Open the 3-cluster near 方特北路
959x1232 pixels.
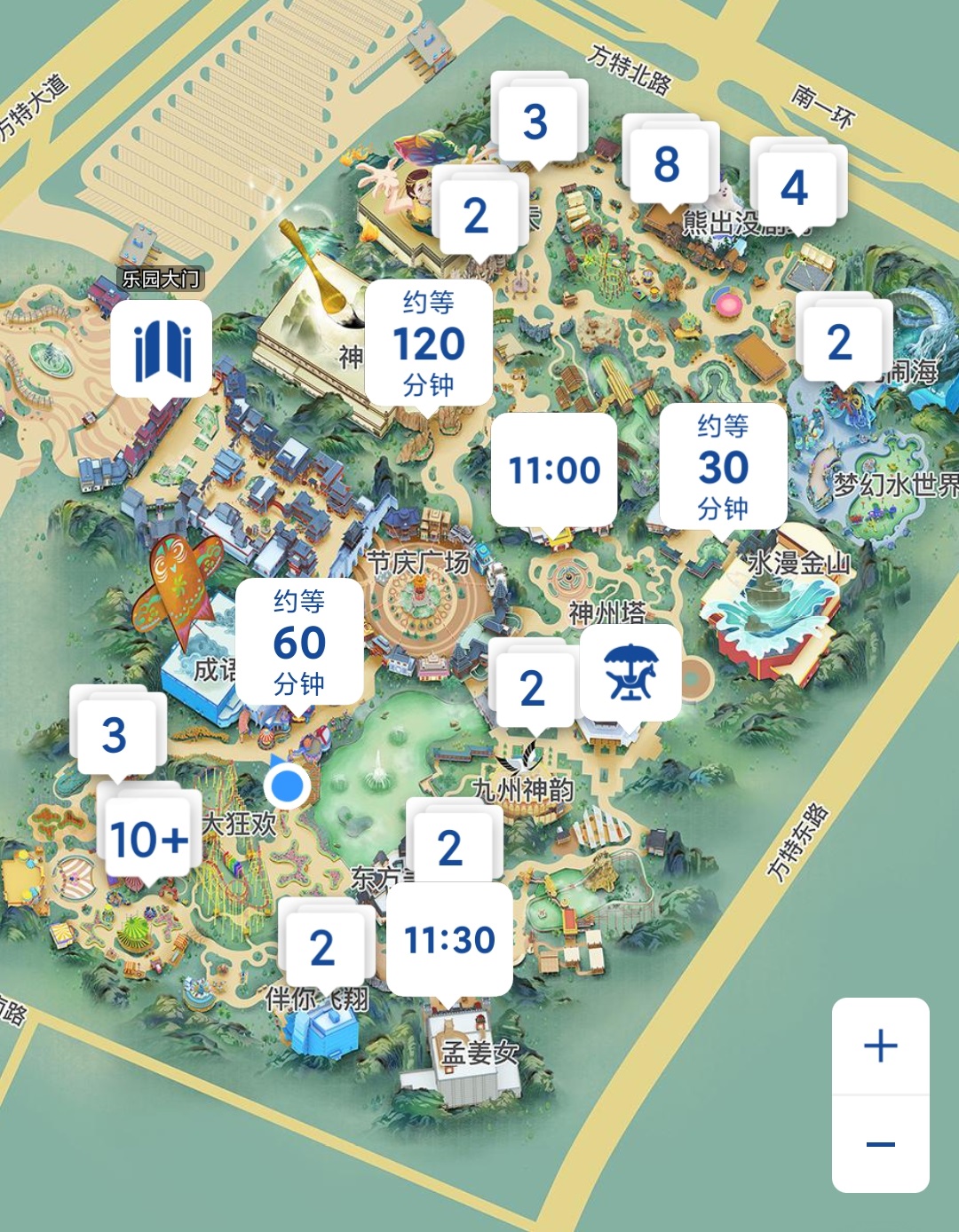pyautogui.click(x=535, y=122)
